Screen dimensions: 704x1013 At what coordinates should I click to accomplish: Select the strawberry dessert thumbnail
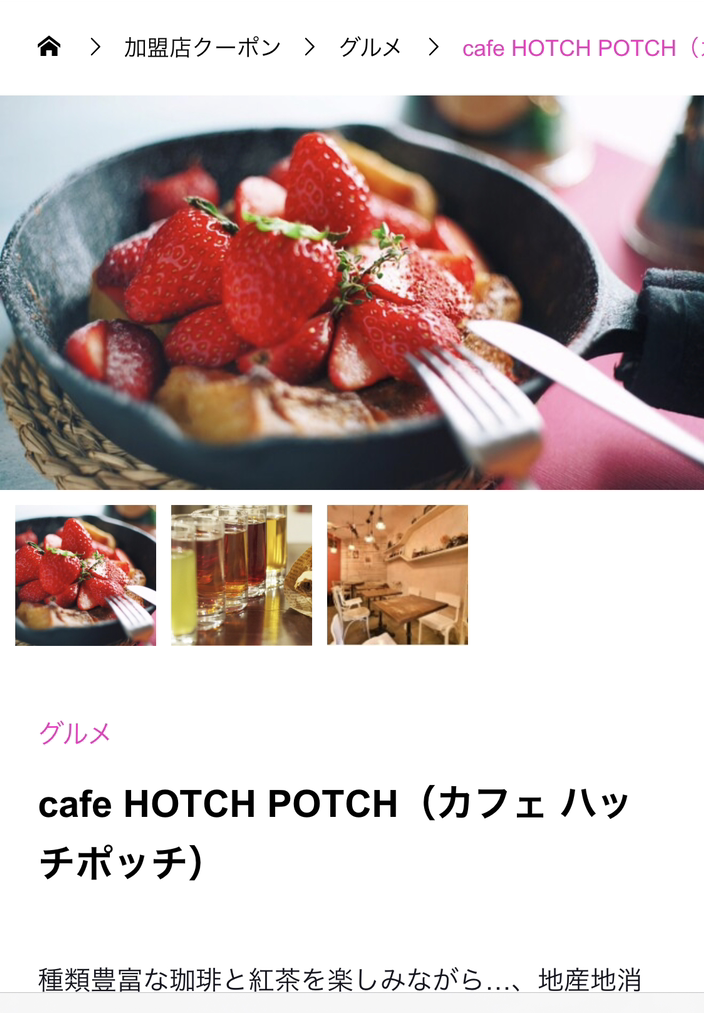tap(85, 575)
